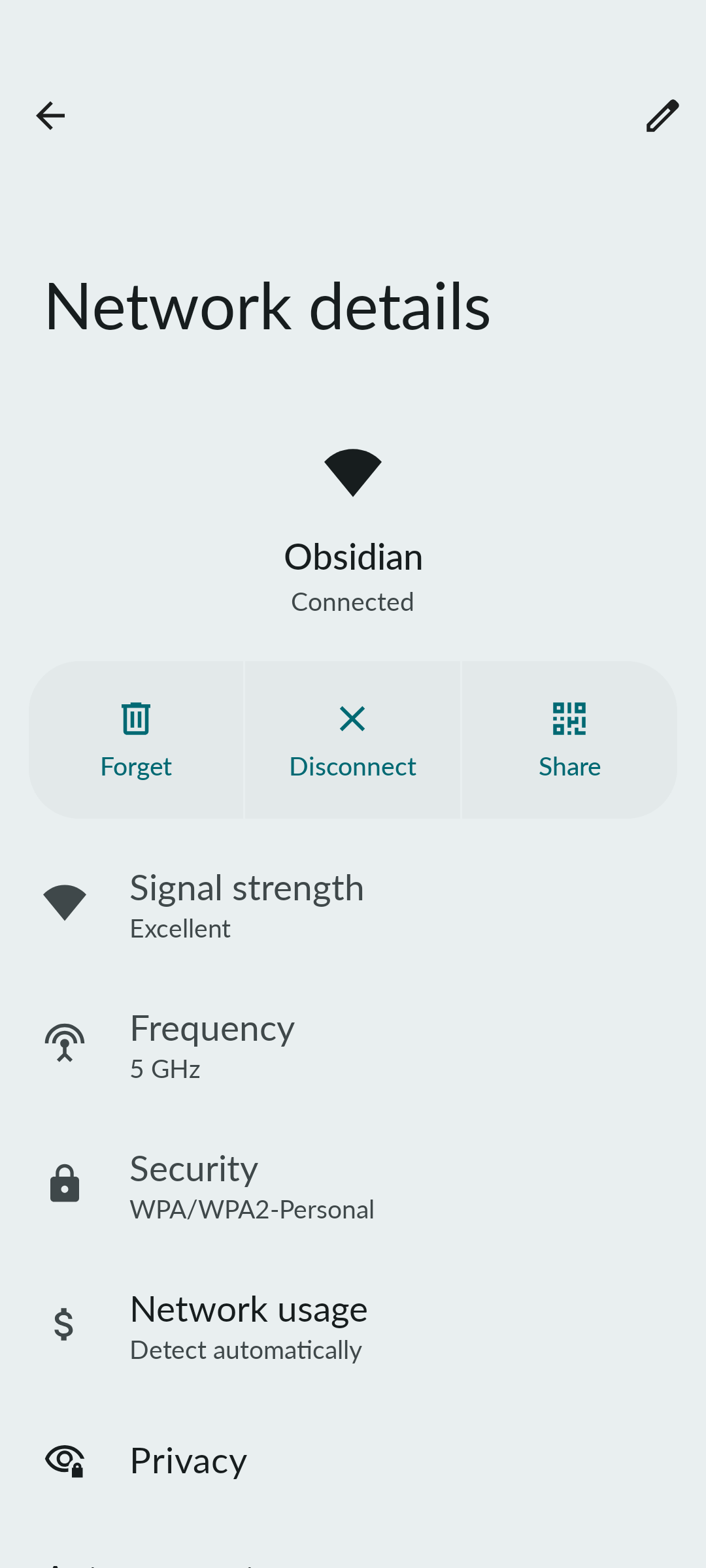Tap the Disconnect X icon

(352, 719)
